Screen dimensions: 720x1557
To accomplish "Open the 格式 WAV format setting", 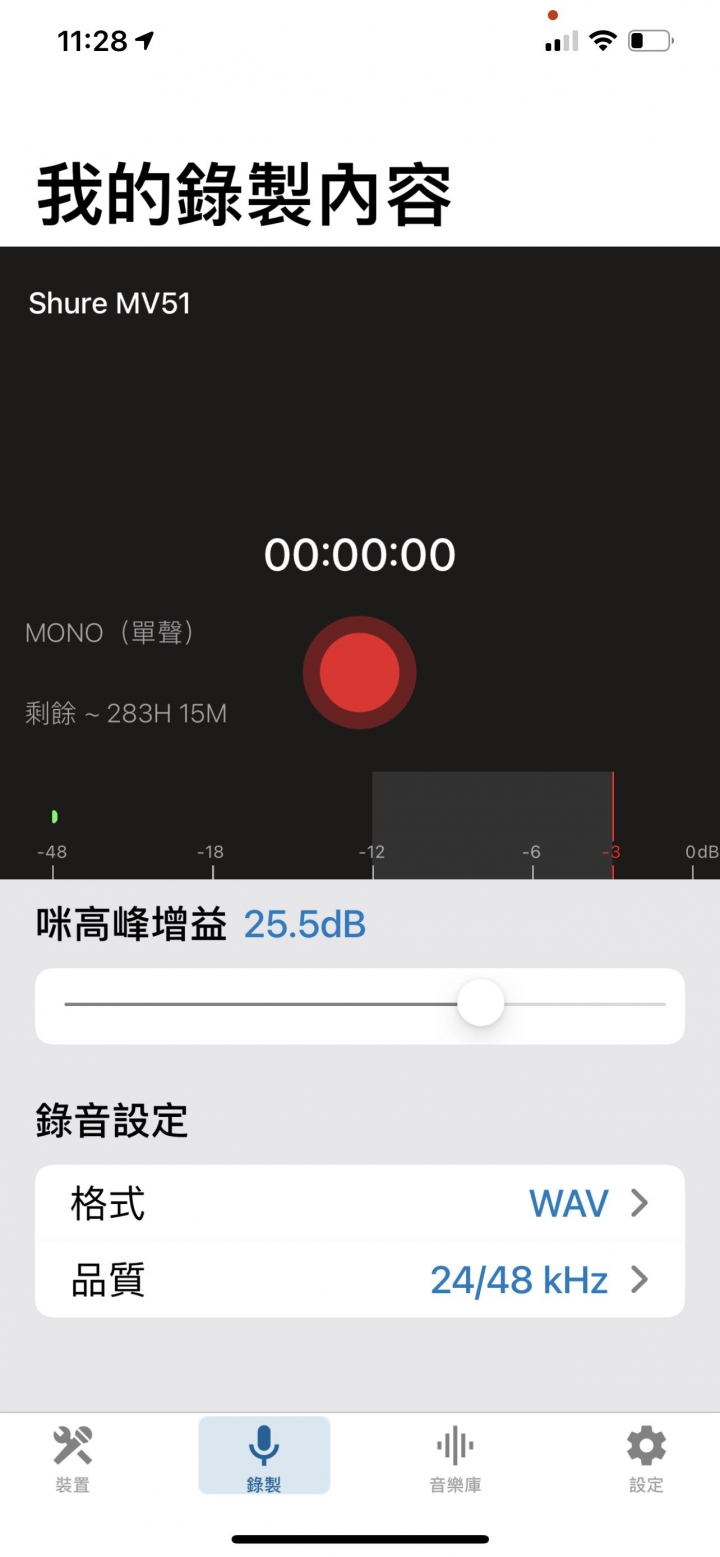I will point(360,1203).
